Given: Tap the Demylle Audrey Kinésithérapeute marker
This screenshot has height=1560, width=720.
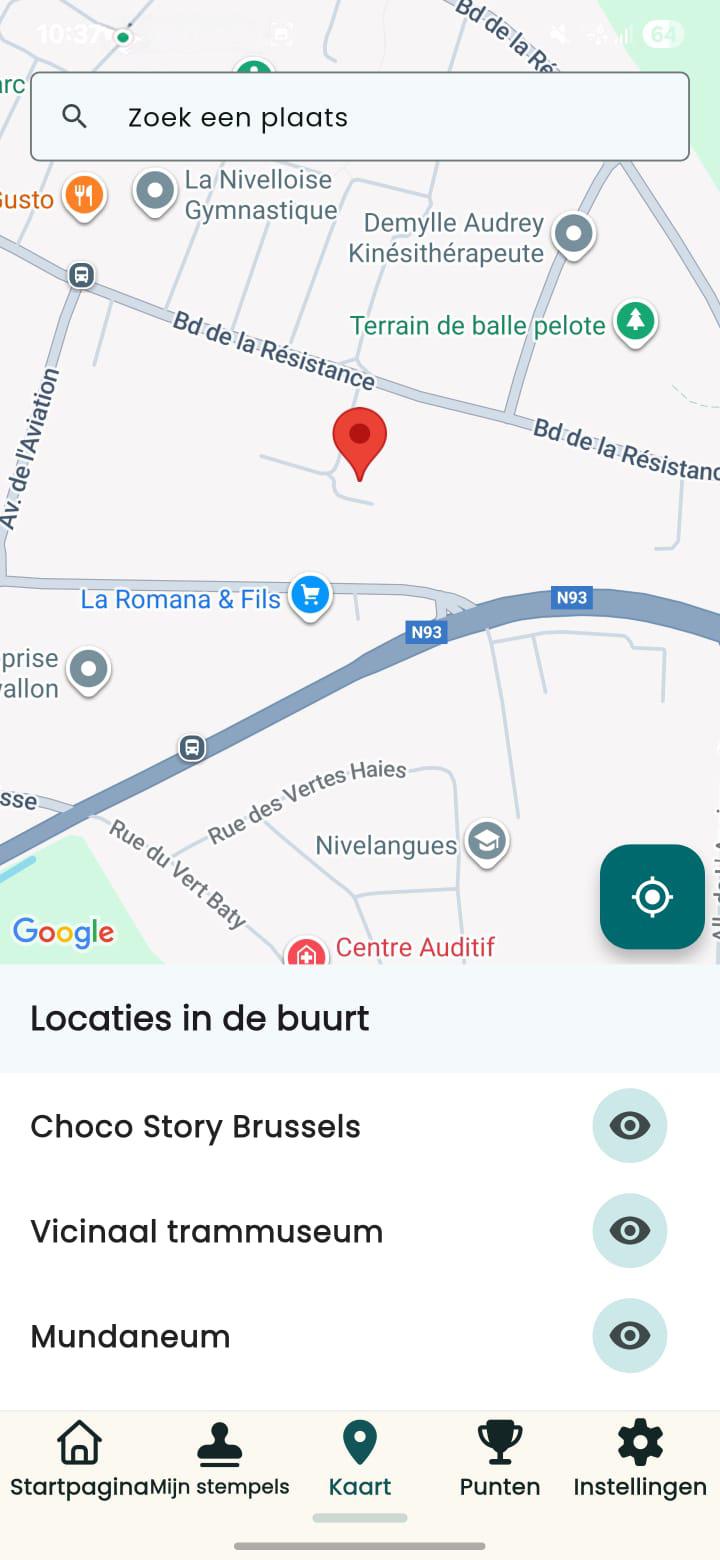Looking at the screenshot, I should (x=574, y=235).
